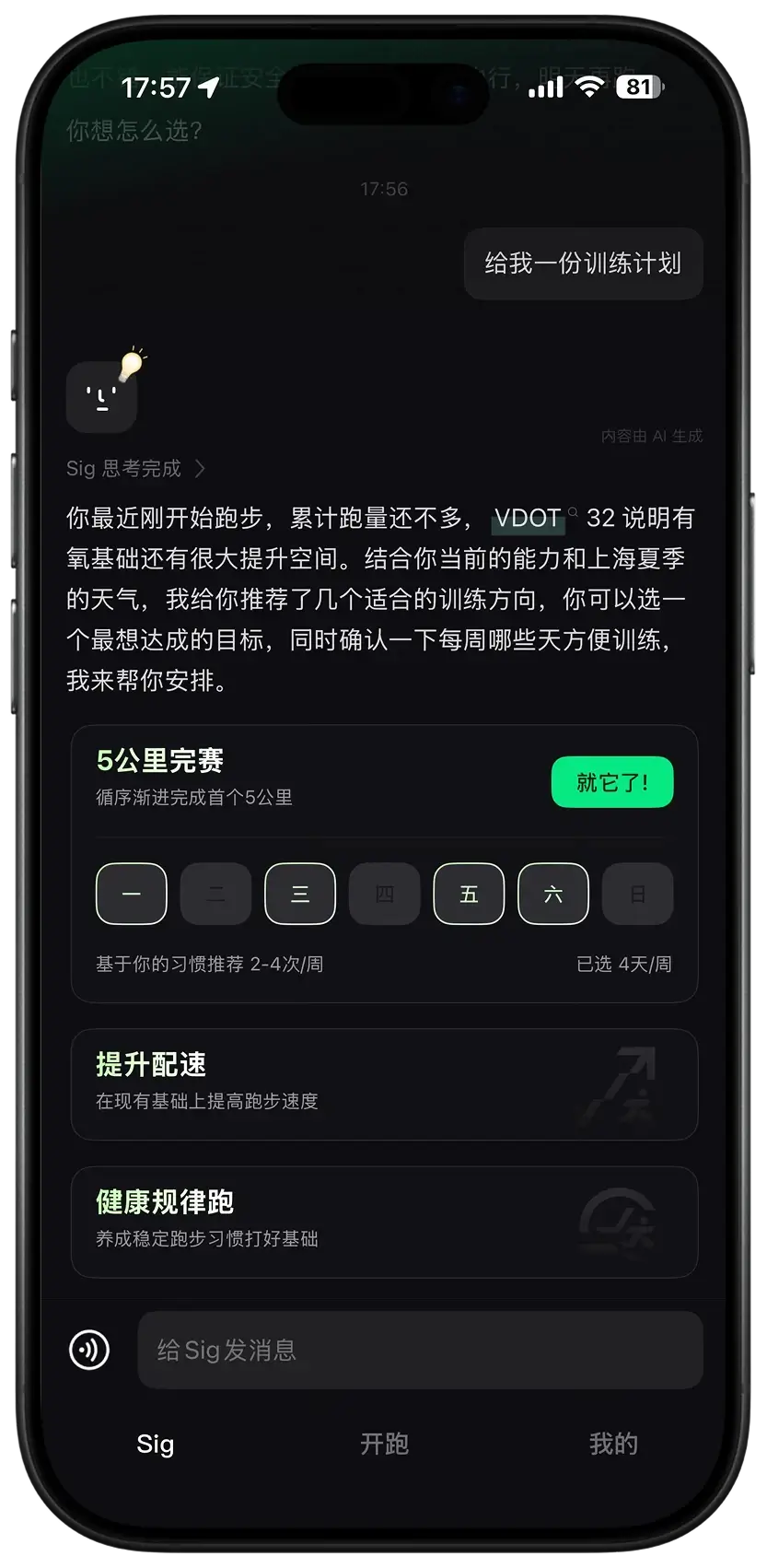Image resolution: width=767 pixels, height=1568 pixels.
Task: Select Tuesday (二) as a training day
Action: click(x=215, y=894)
